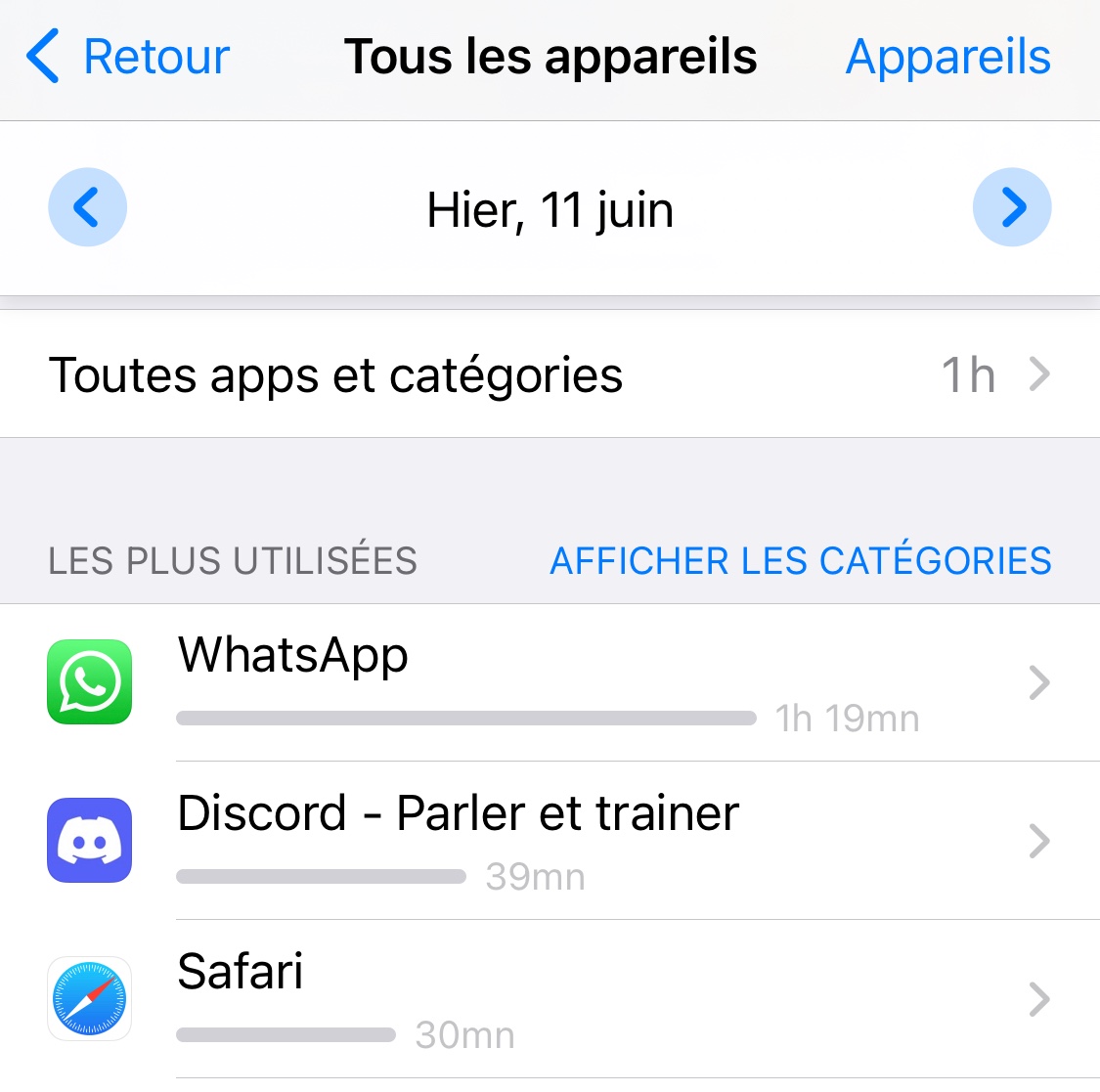
Task: Go back with the Retour button
Action: pos(128,56)
